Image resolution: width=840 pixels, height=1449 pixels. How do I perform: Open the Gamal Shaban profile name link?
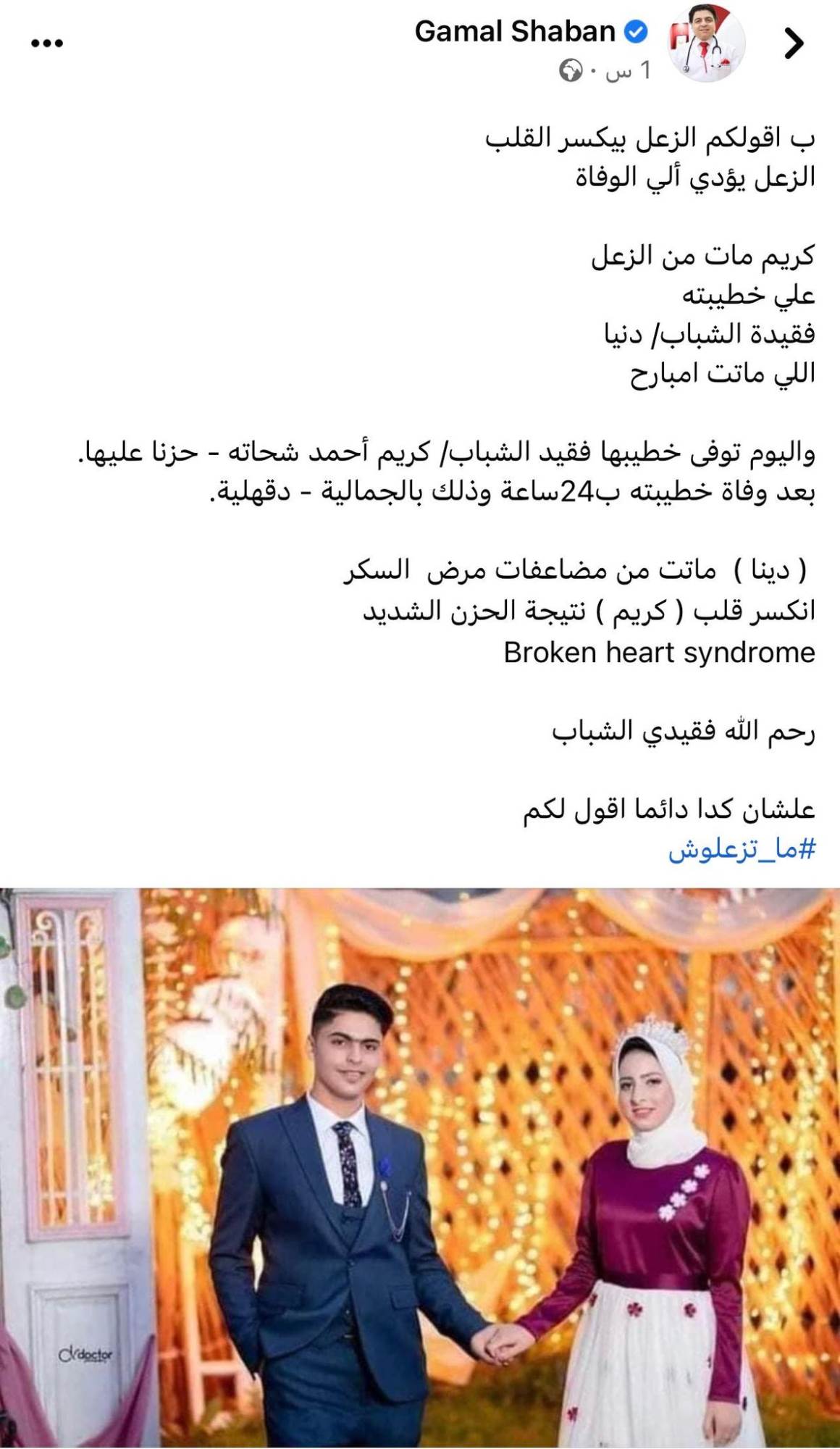point(514,32)
